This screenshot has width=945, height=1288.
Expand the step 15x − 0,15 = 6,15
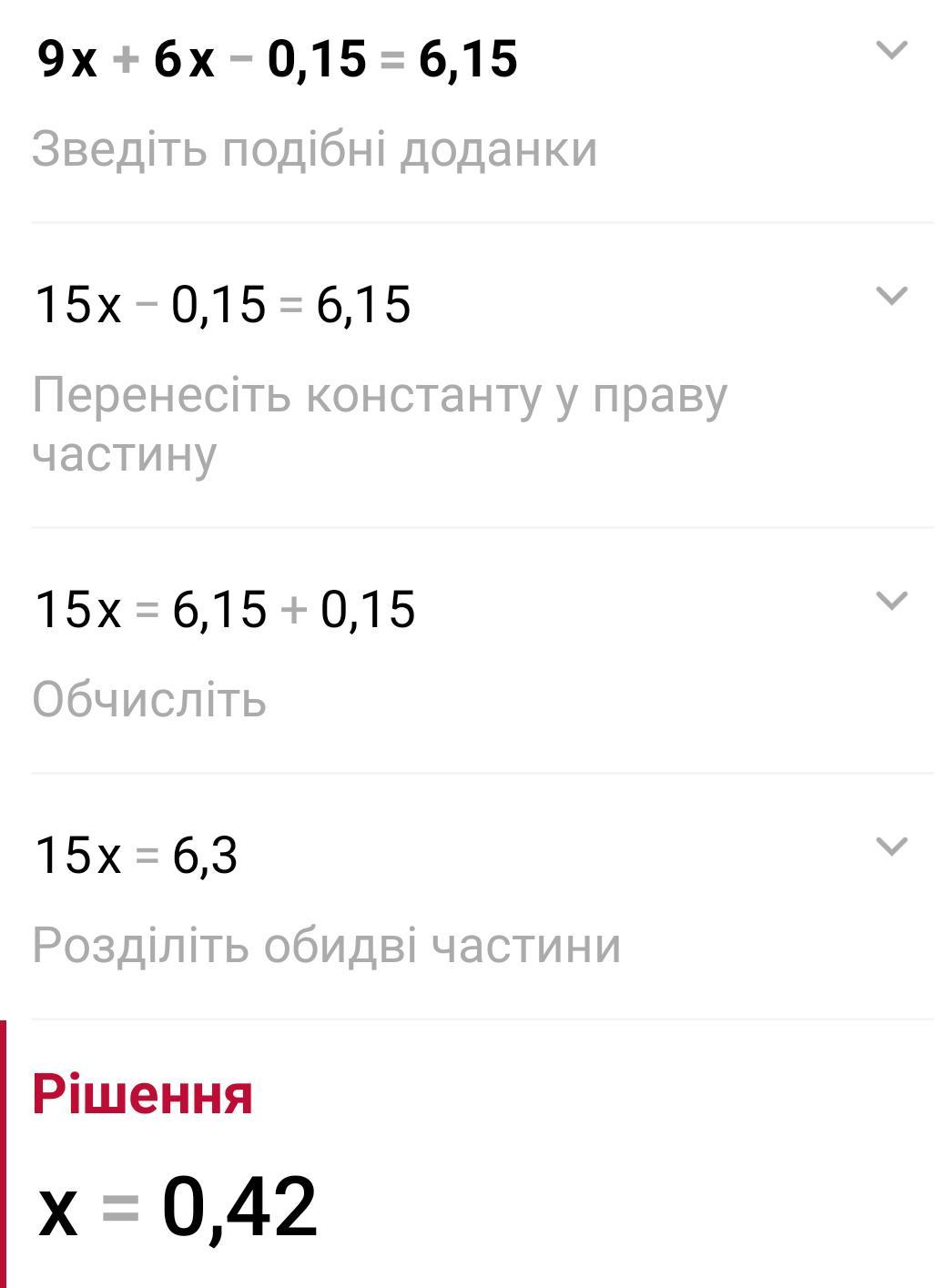tap(891, 296)
